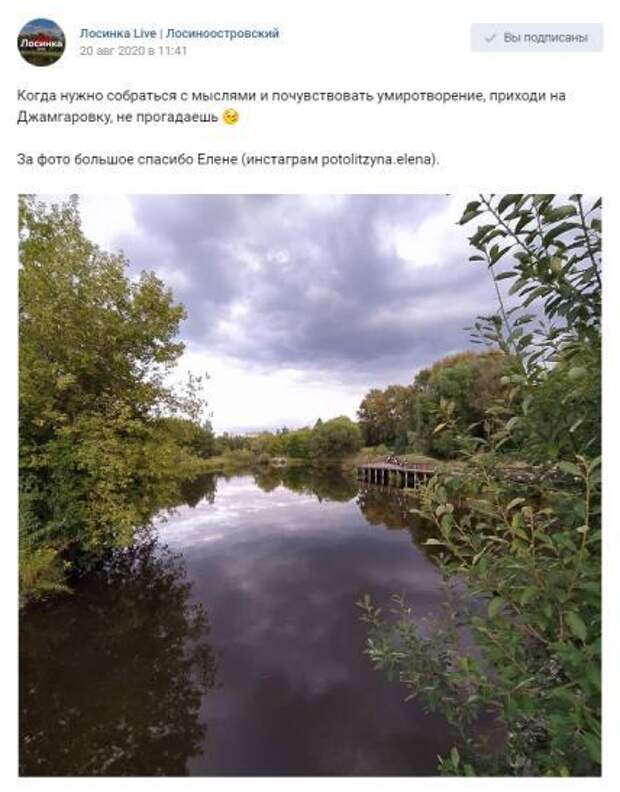
Task: Open the post via its 20 авг 2020 timestamp
Action: tap(133, 50)
